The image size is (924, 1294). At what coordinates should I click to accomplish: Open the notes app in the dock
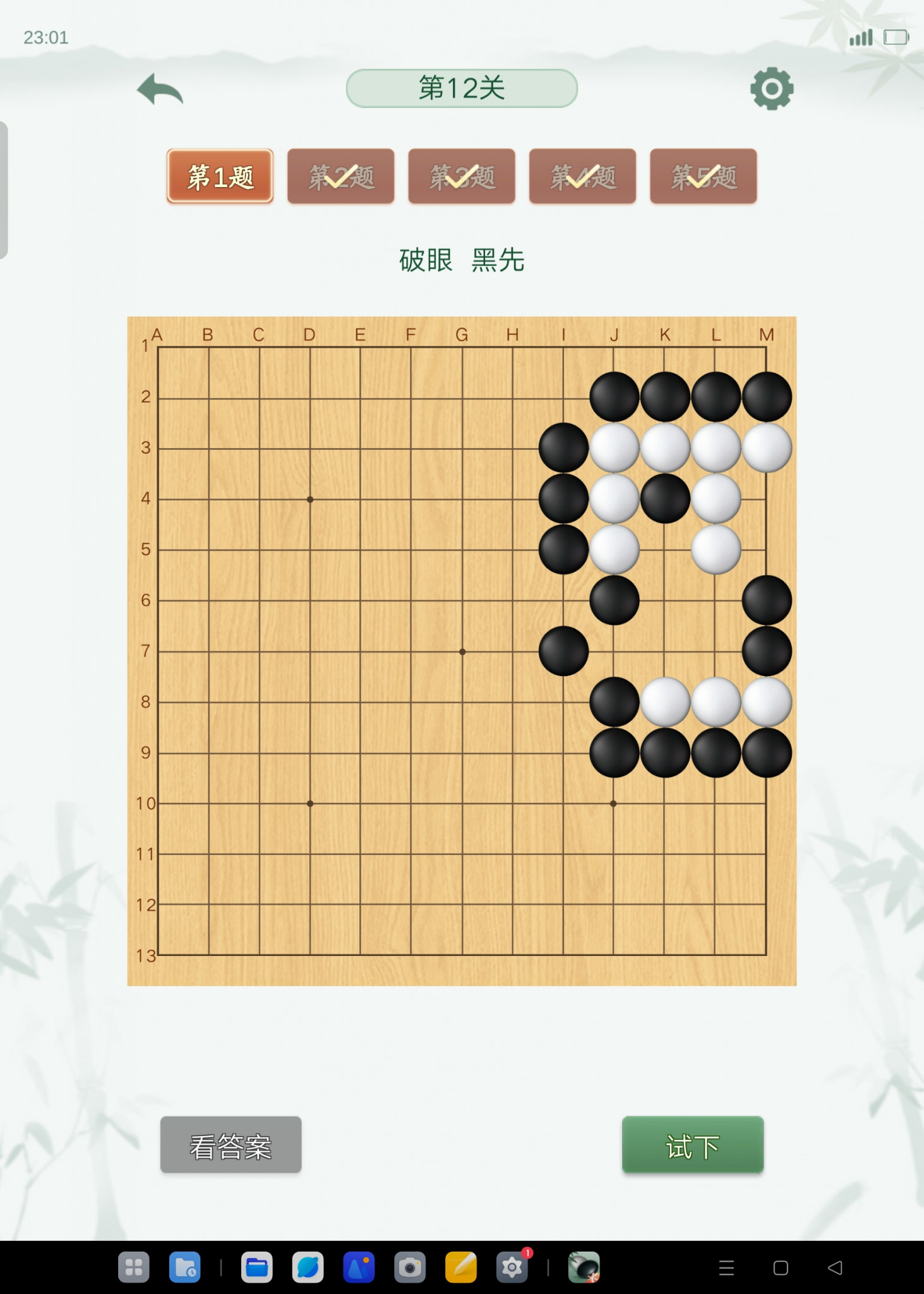pos(461,1267)
